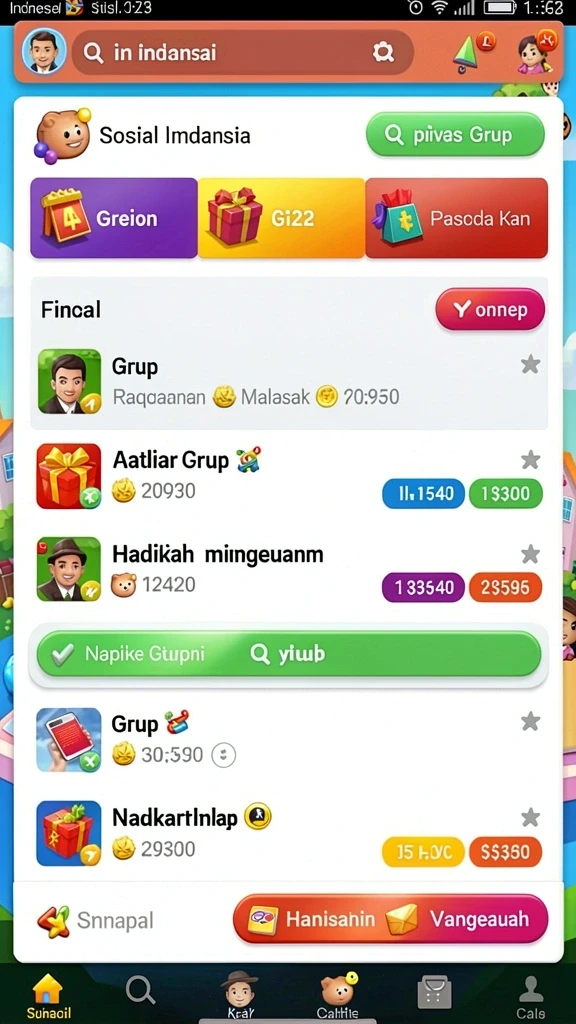Tap the Hanisanin Vangeauah button
This screenshot has height=1024, width=576.
390,920
